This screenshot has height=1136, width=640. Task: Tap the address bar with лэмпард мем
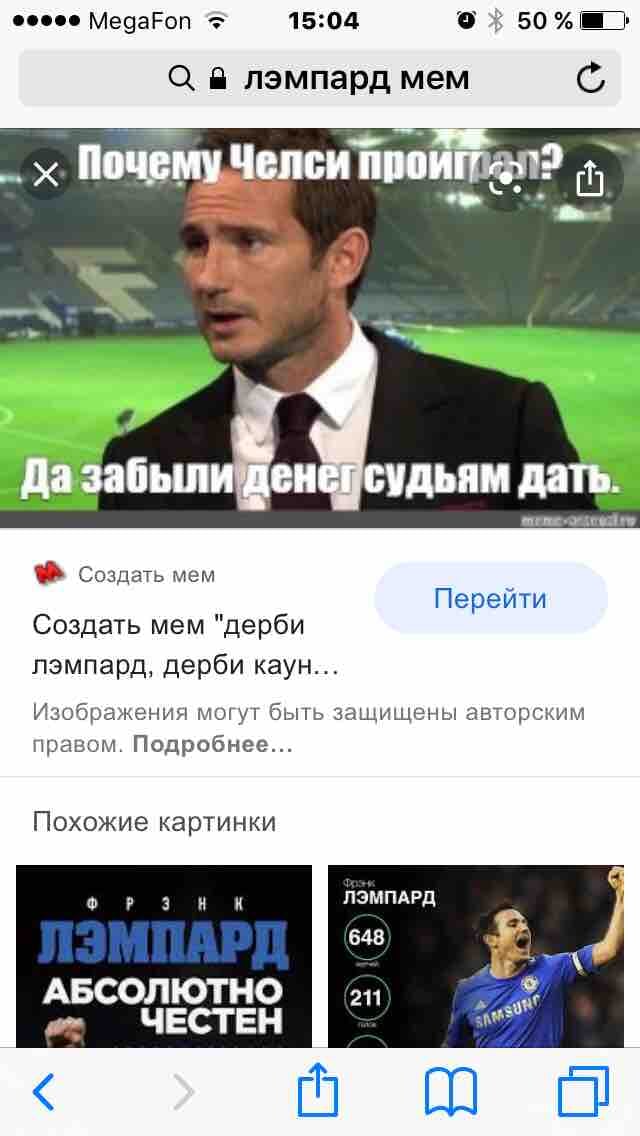tap(320, 78)
